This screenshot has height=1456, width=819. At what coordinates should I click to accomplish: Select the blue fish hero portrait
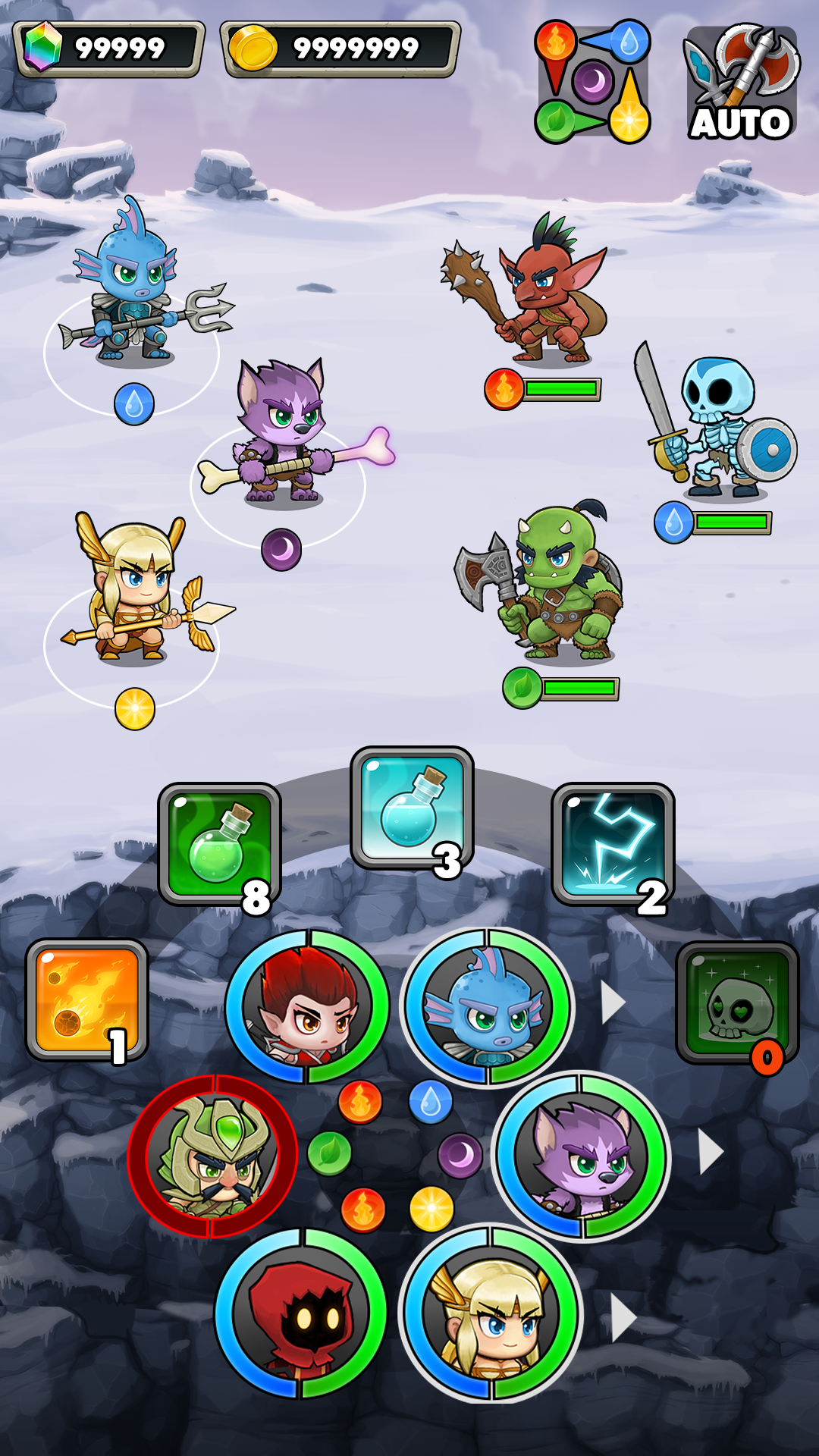[489, 1007]
